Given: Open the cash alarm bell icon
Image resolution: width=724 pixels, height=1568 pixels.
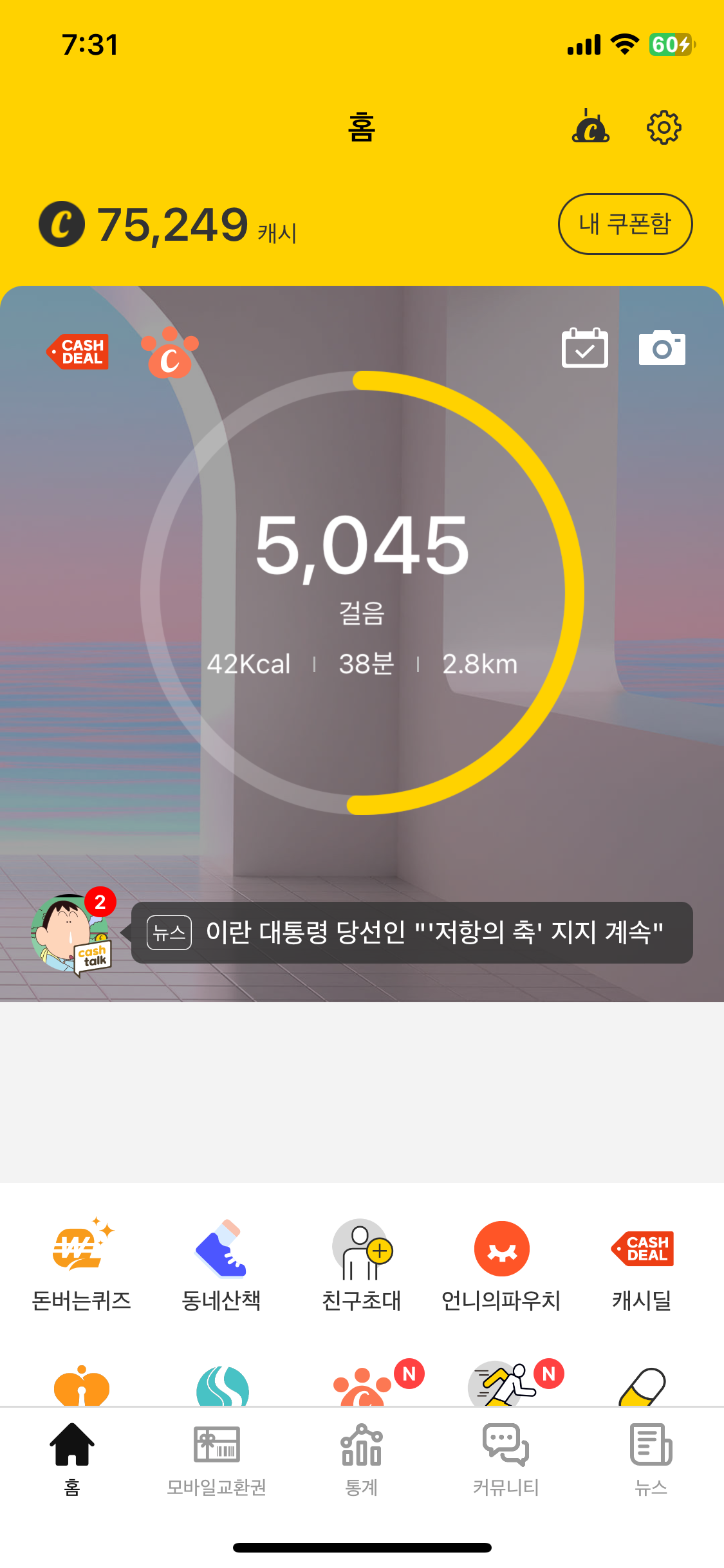Looking at the screenshot, I should click(x=590, y=126).
